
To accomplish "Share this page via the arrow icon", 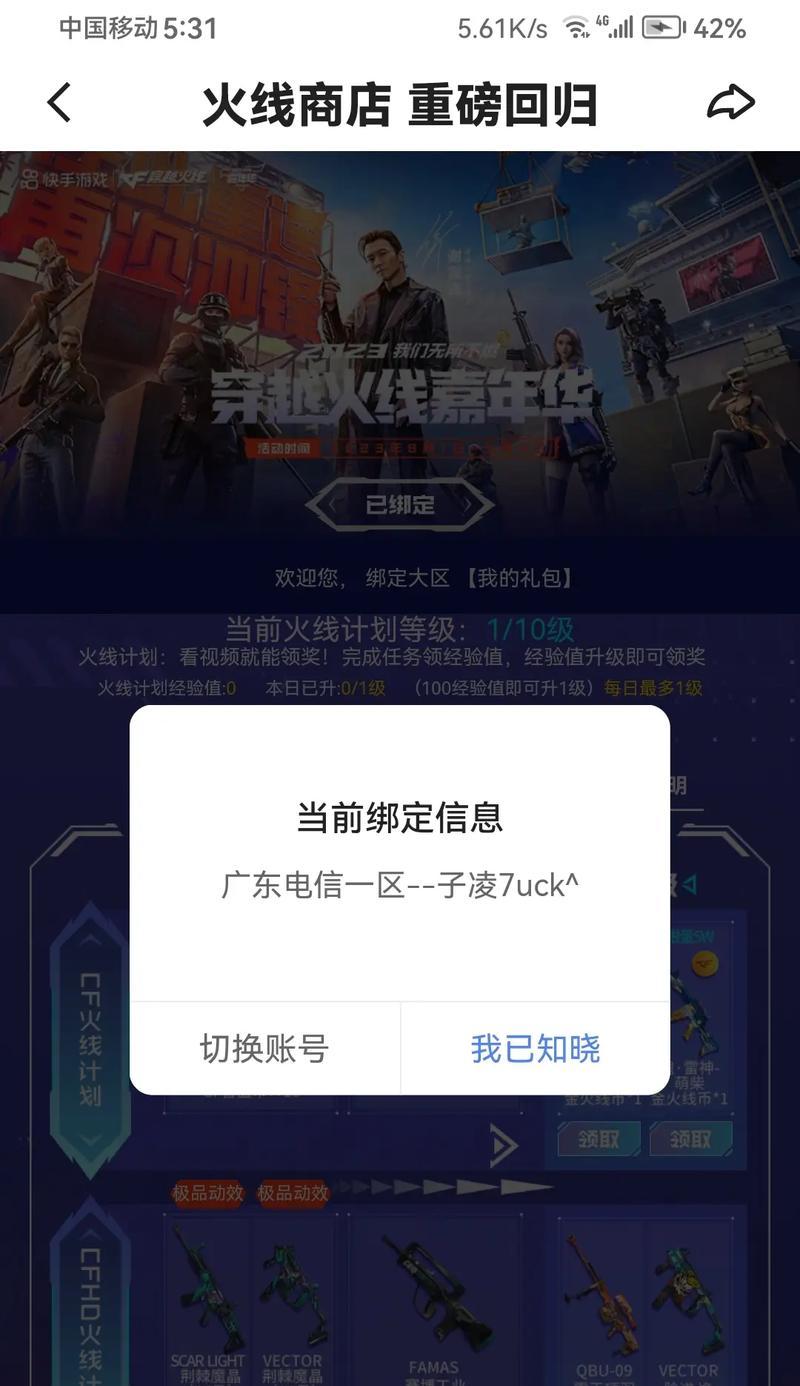I will pyautogui.click(x=730, y=103).
